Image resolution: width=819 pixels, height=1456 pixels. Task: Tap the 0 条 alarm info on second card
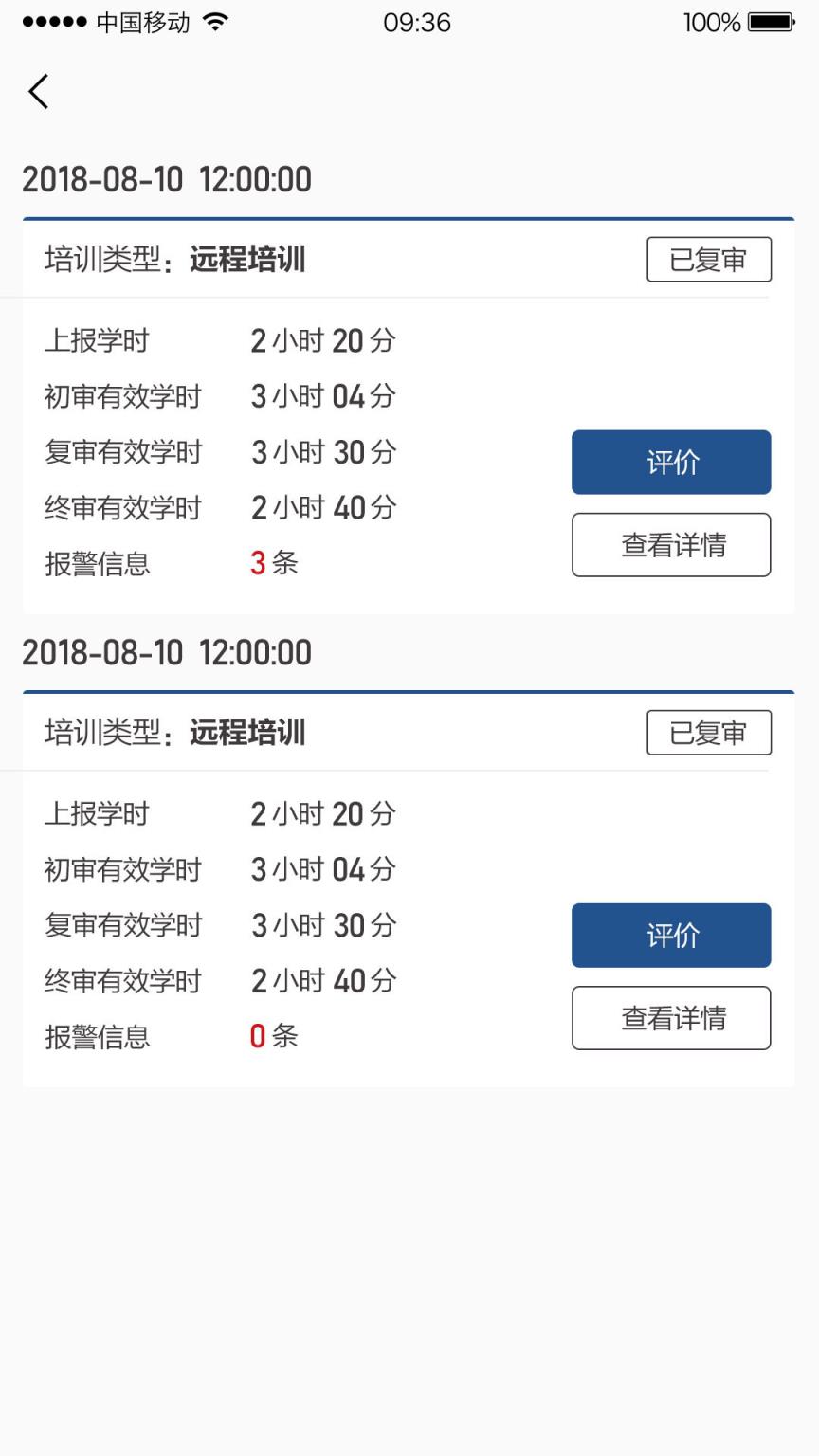273,1036
